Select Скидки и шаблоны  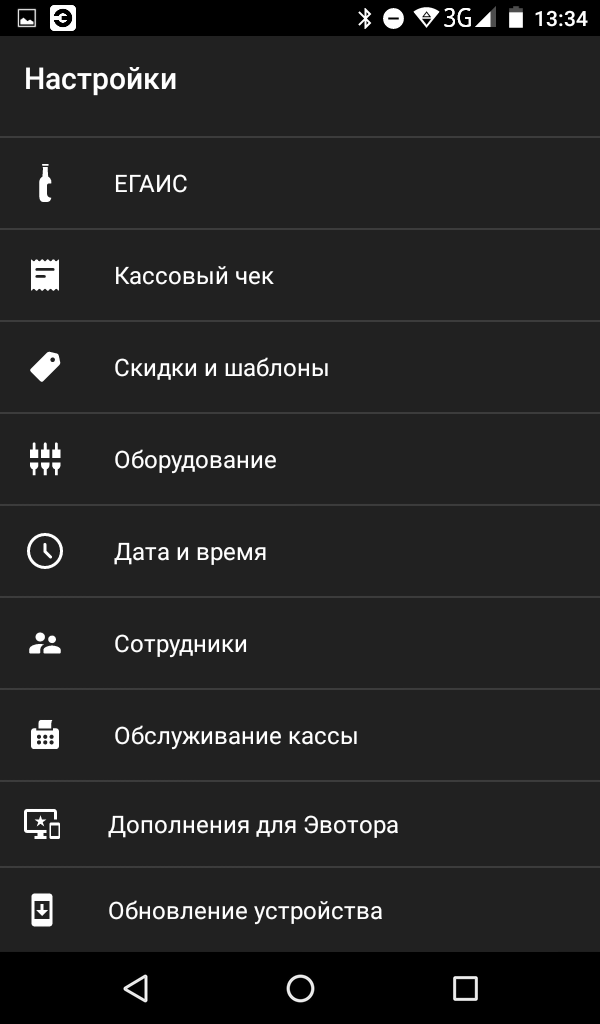(300, 368)
